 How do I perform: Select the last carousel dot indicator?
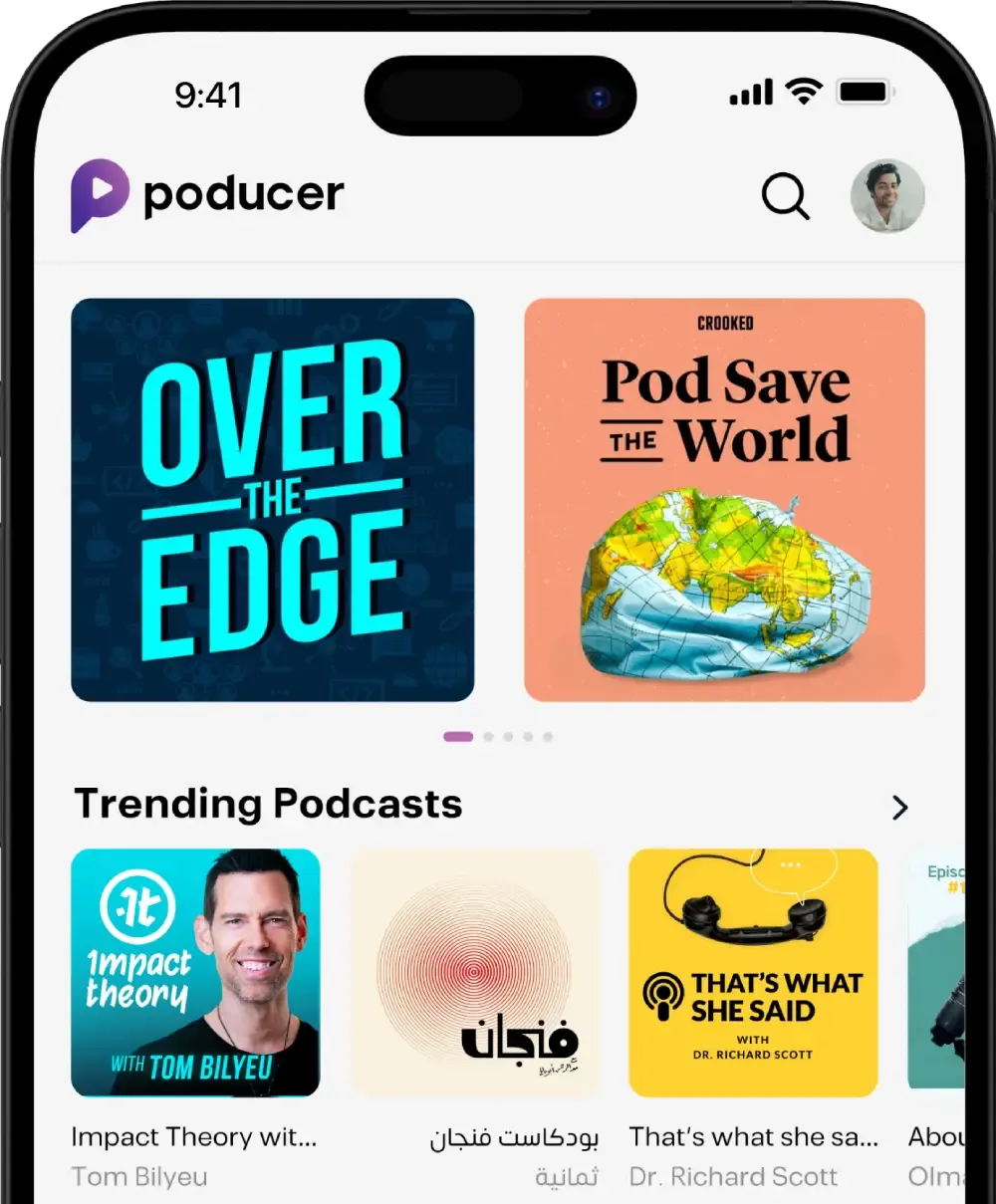click(x=548, y=737)
